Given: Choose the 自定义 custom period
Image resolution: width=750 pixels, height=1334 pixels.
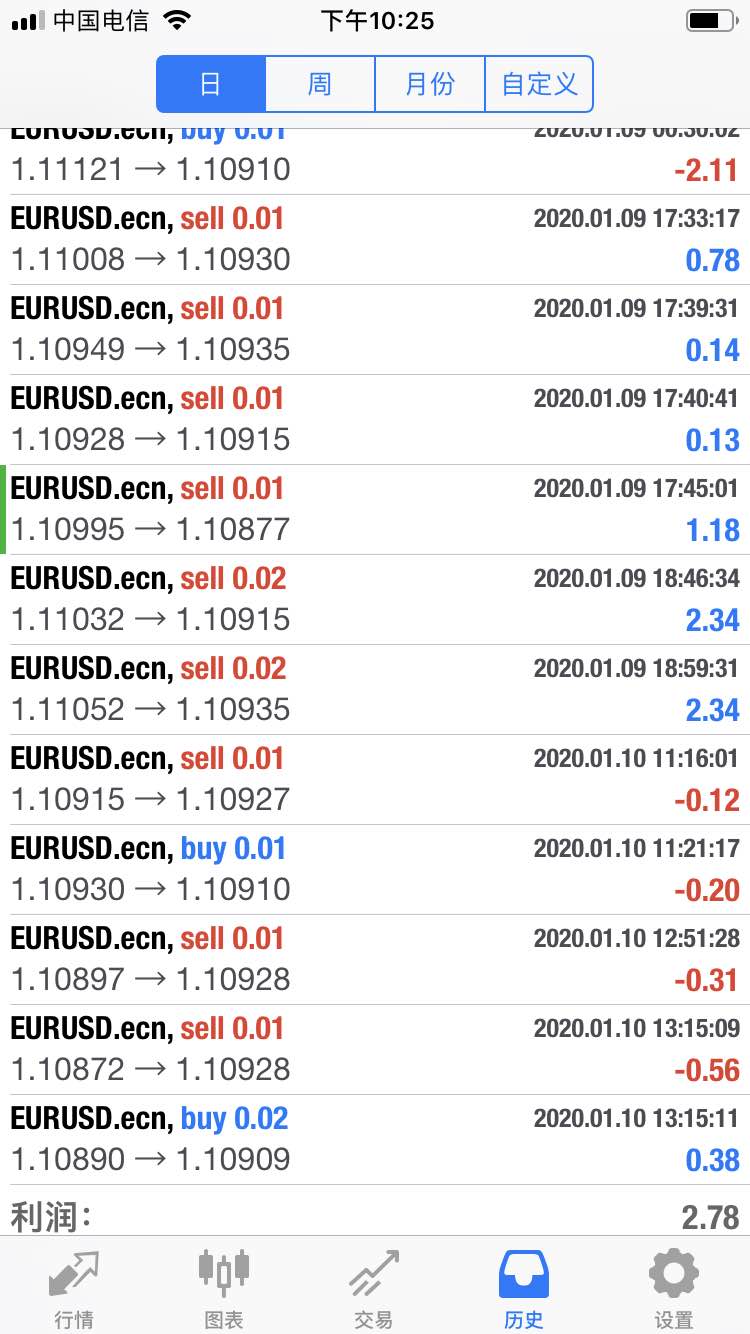Looking at the screenshot, I should tap(539, 84).
